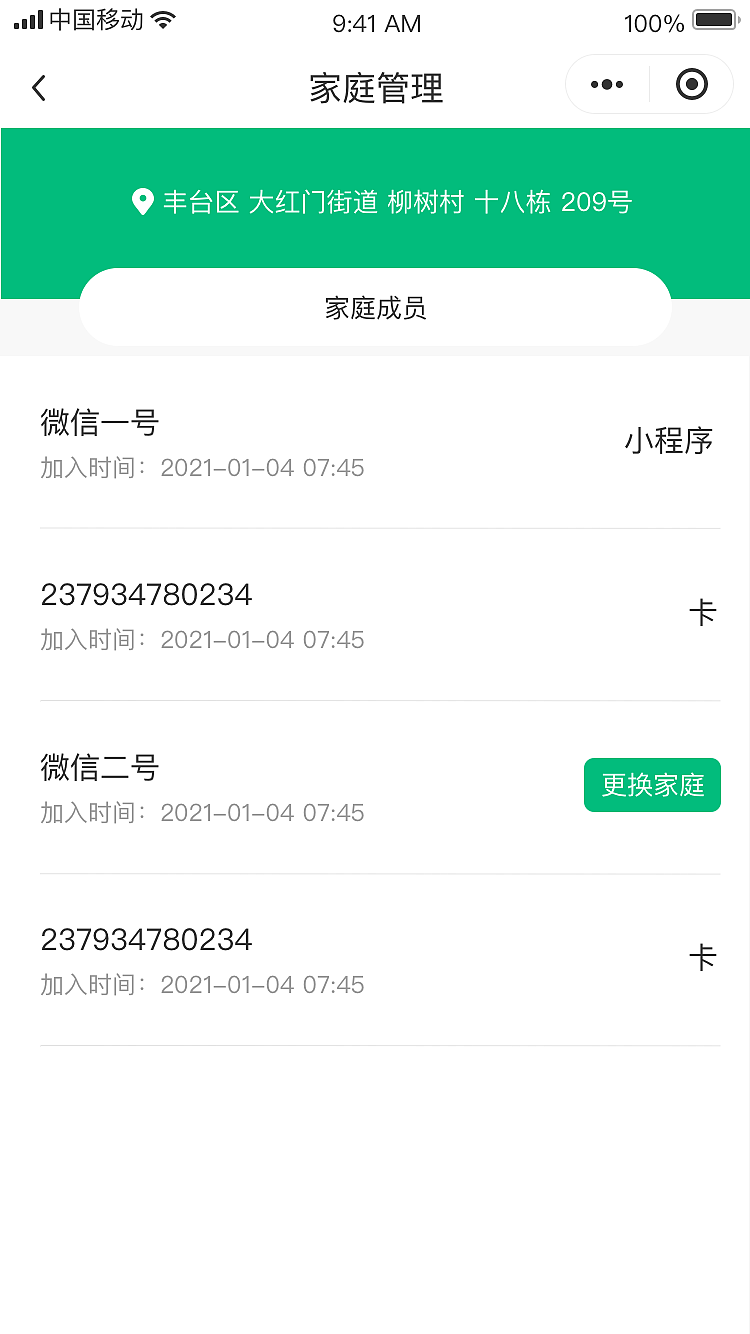The height and width of the screenshot is (1334, 750).
Task: Switch to the 家庭成员 tab
Action: 375,307
